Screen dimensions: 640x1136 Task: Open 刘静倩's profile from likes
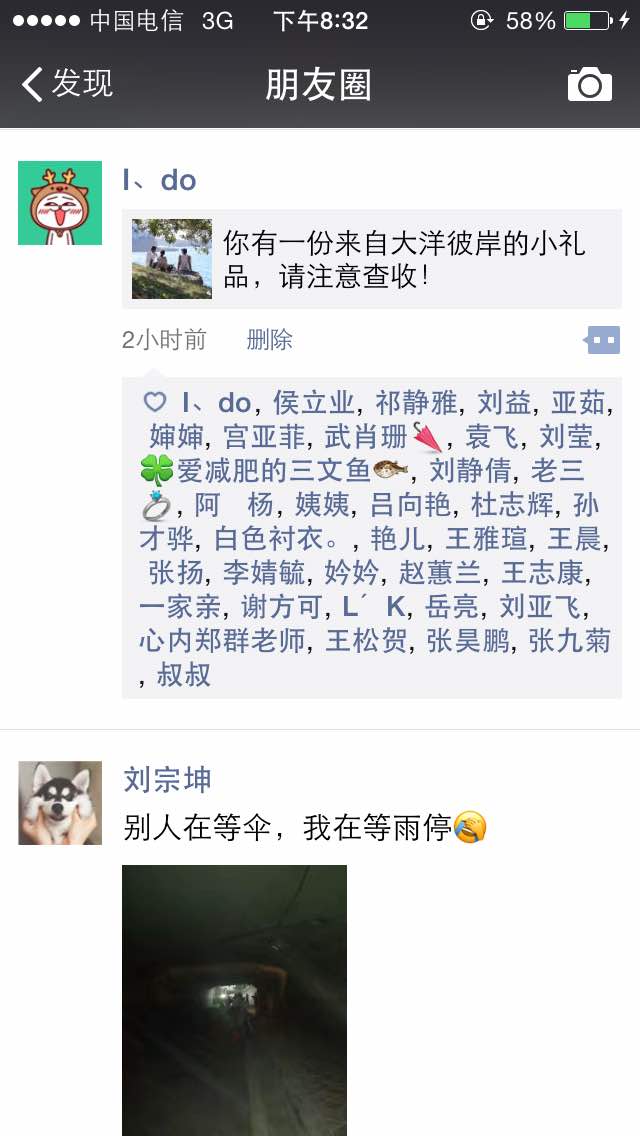(470, 470)
